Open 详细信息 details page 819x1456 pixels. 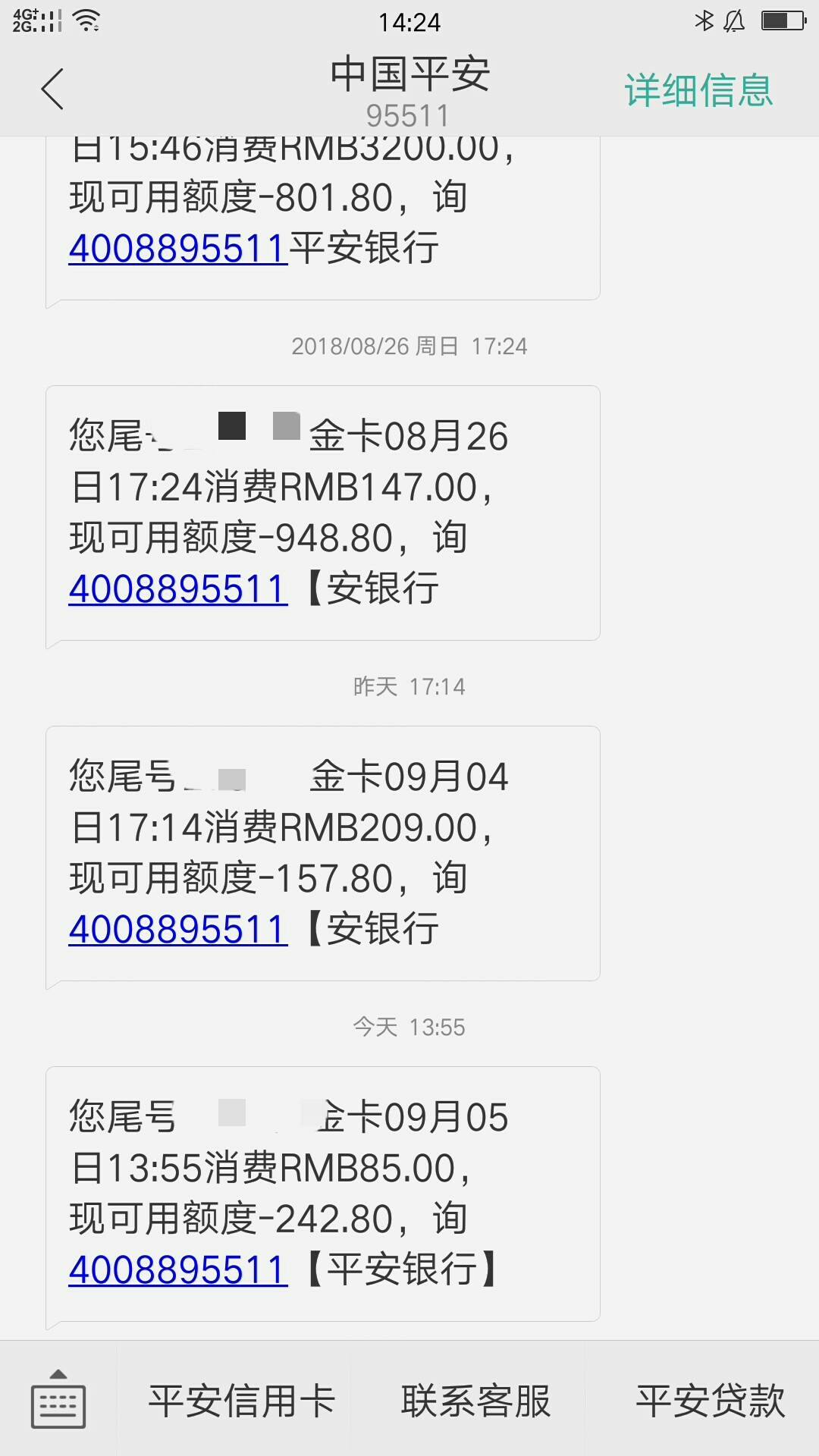(x=698, y=91)
